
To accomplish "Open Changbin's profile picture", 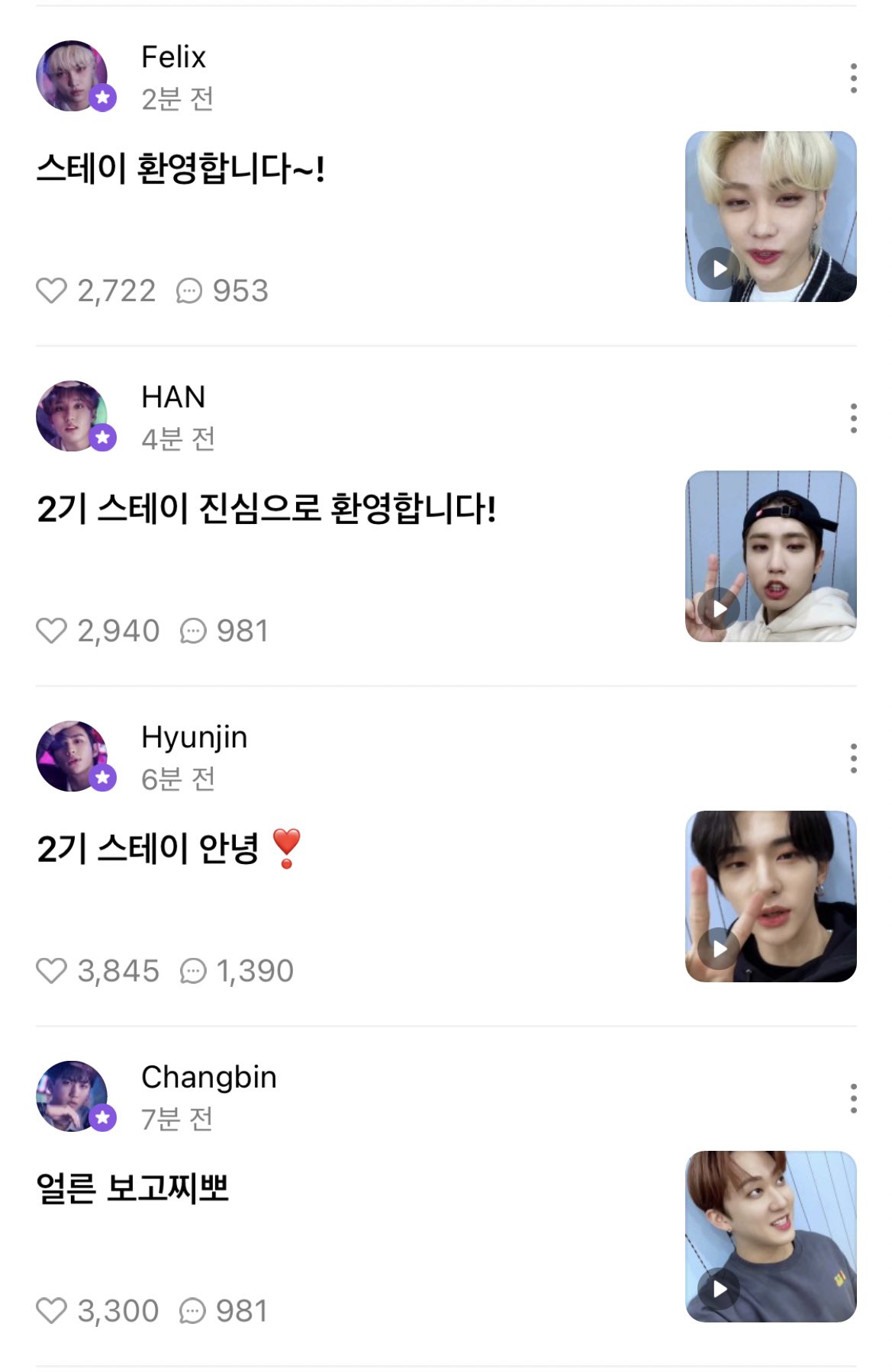I will point(72,1097).
